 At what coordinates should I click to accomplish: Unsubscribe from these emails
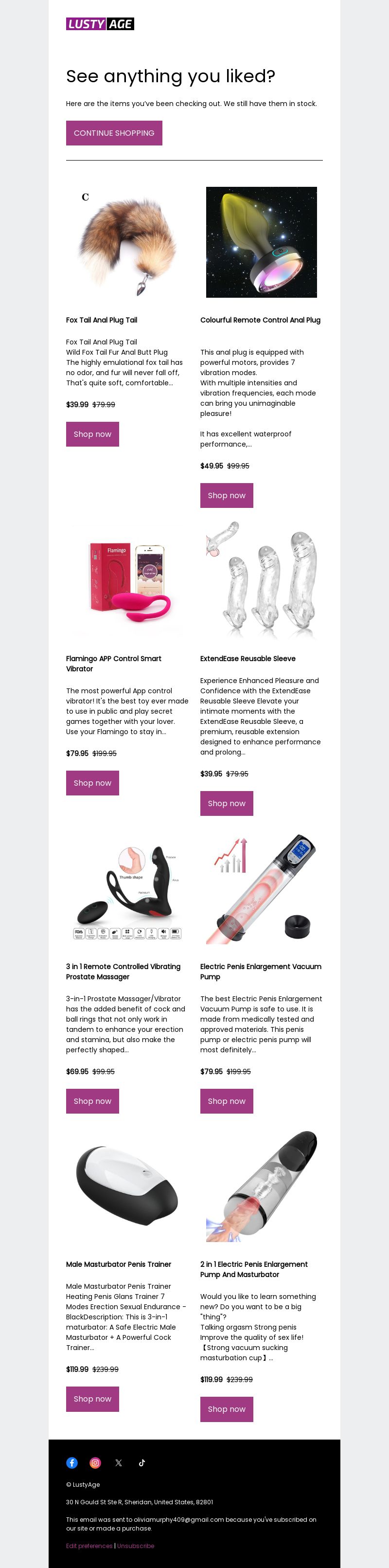pos(136,1546)
